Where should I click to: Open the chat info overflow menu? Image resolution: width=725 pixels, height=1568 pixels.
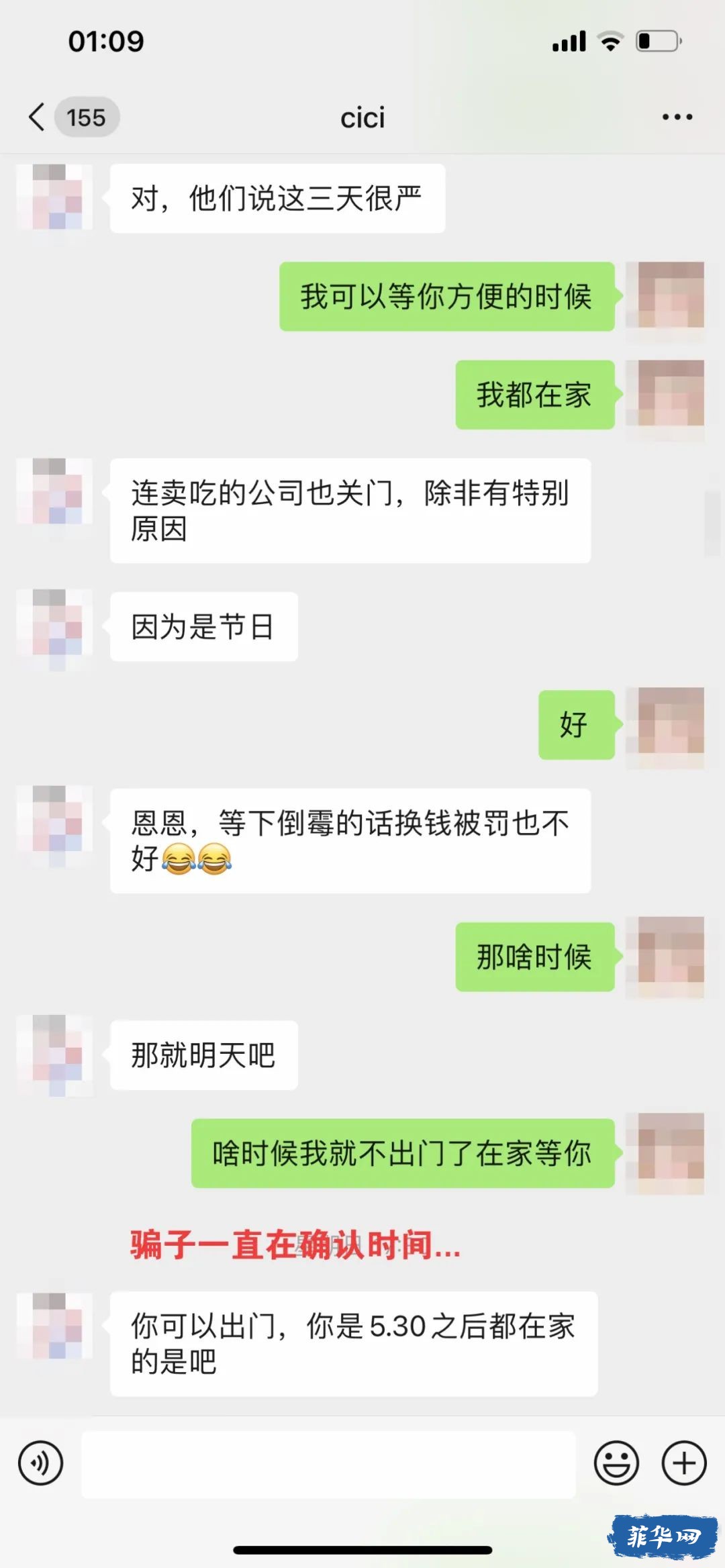pyautogui.click(x=677, y=117)
